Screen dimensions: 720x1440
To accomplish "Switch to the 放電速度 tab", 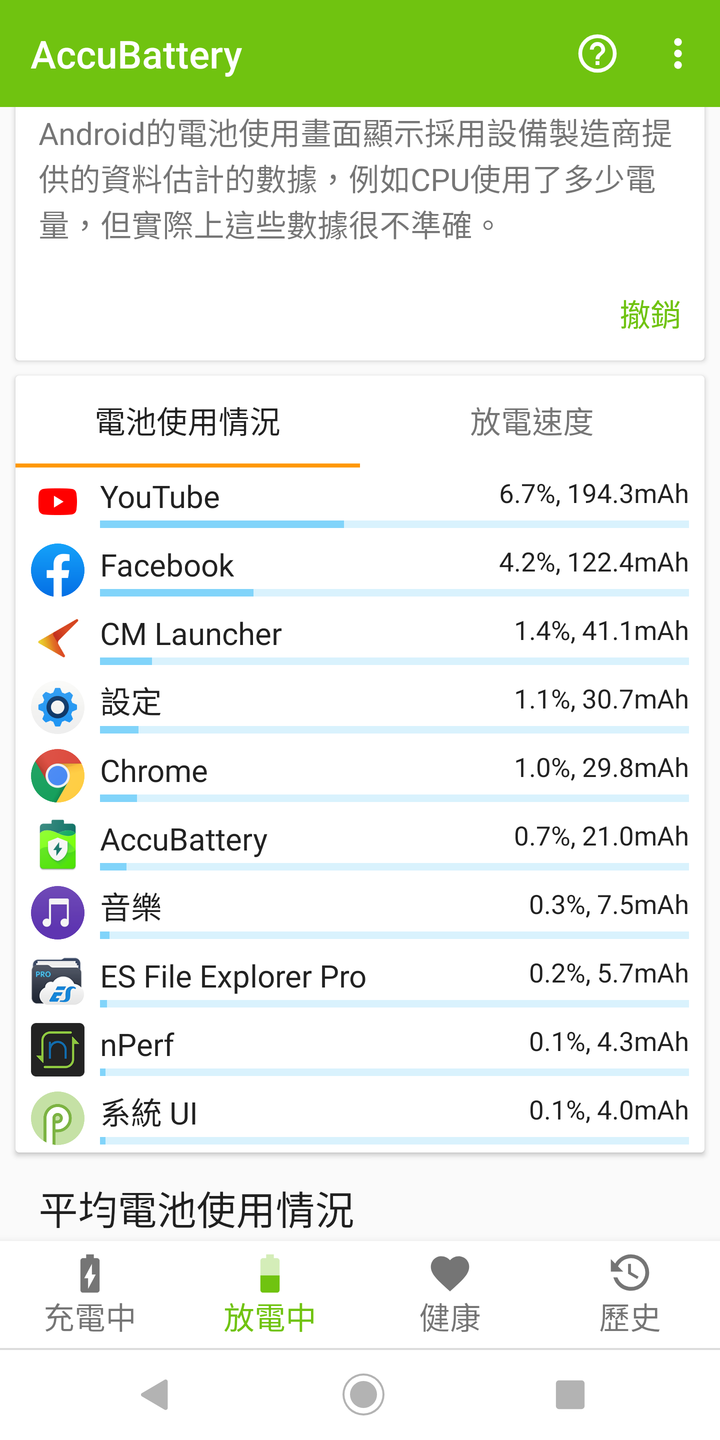I will [x=532, y=422].
